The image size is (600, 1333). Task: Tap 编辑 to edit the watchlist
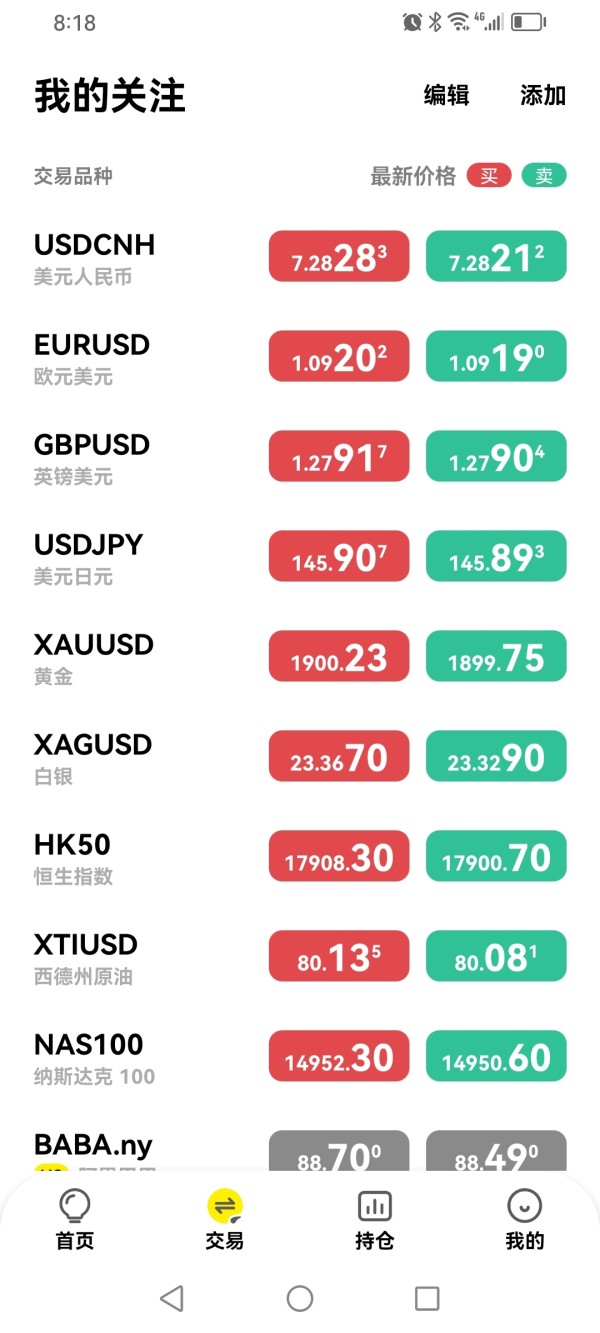(446, 95)
